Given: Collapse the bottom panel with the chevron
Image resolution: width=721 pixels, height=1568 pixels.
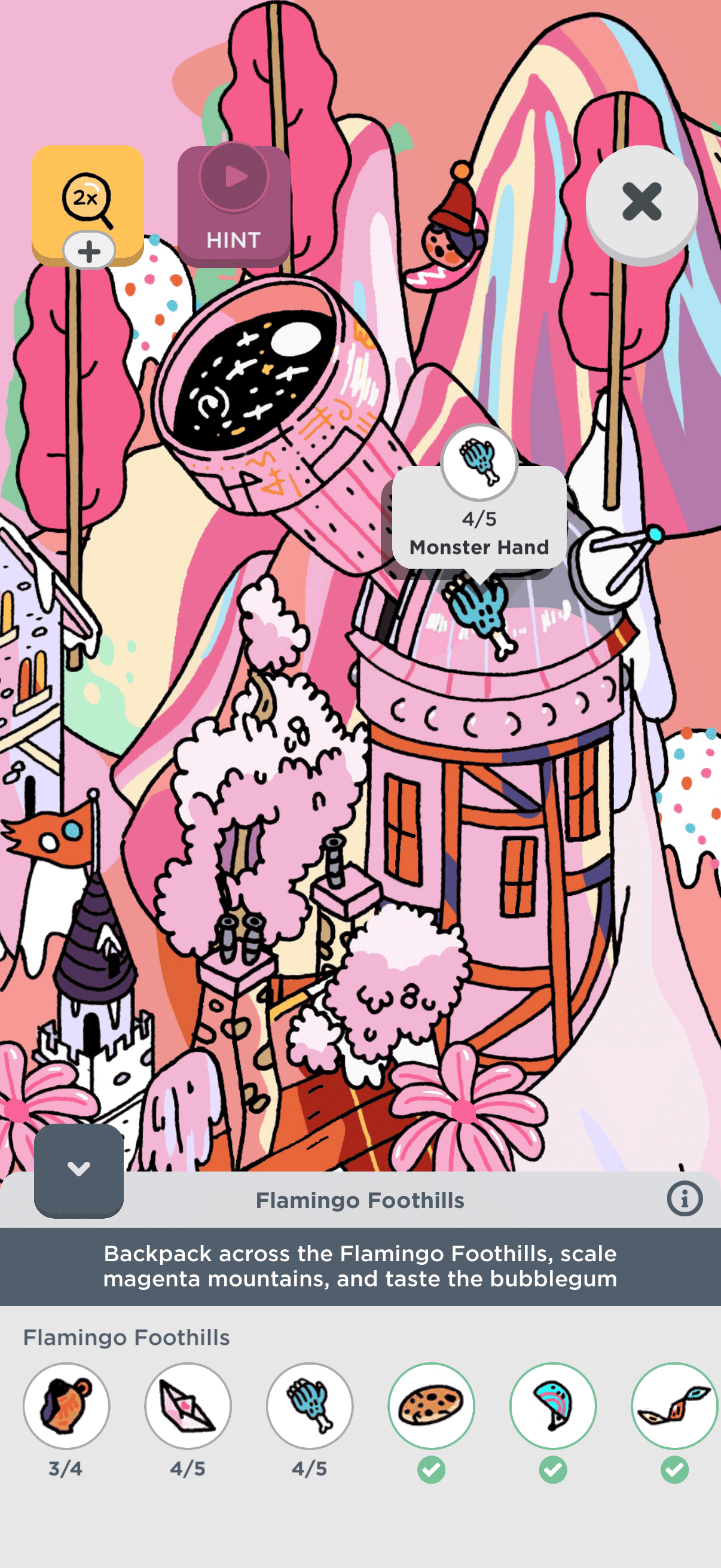Looking at the screenshot, I should [78, 1169].
